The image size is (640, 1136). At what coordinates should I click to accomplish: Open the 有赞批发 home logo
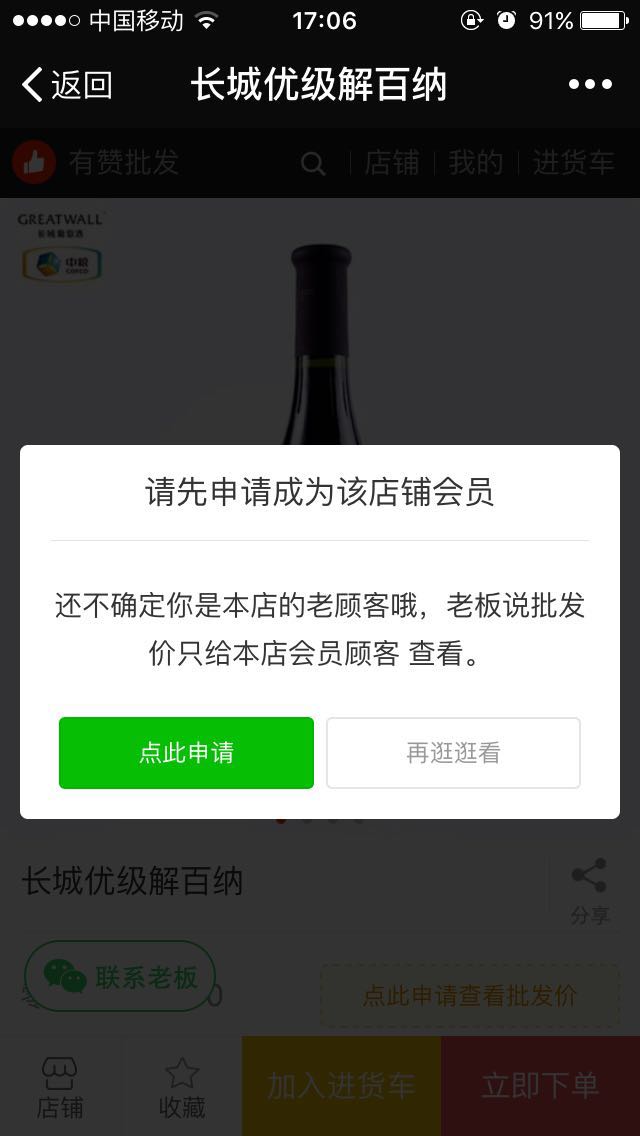95,163
